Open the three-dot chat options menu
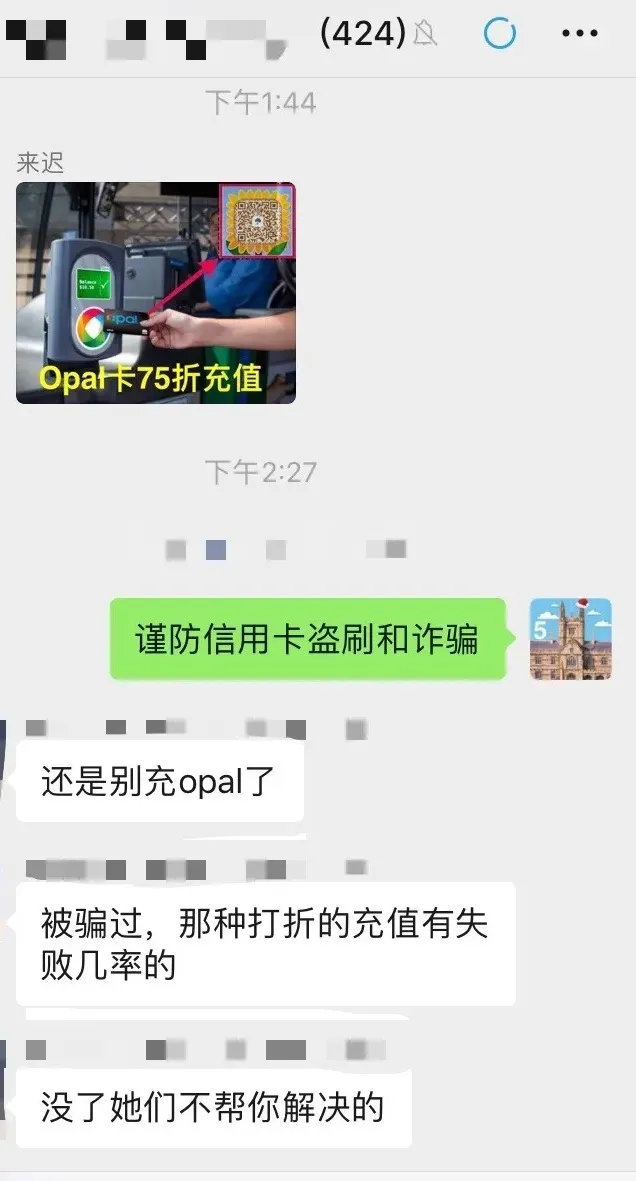This screenshot has width=636, height=1181. click(580, 34)
